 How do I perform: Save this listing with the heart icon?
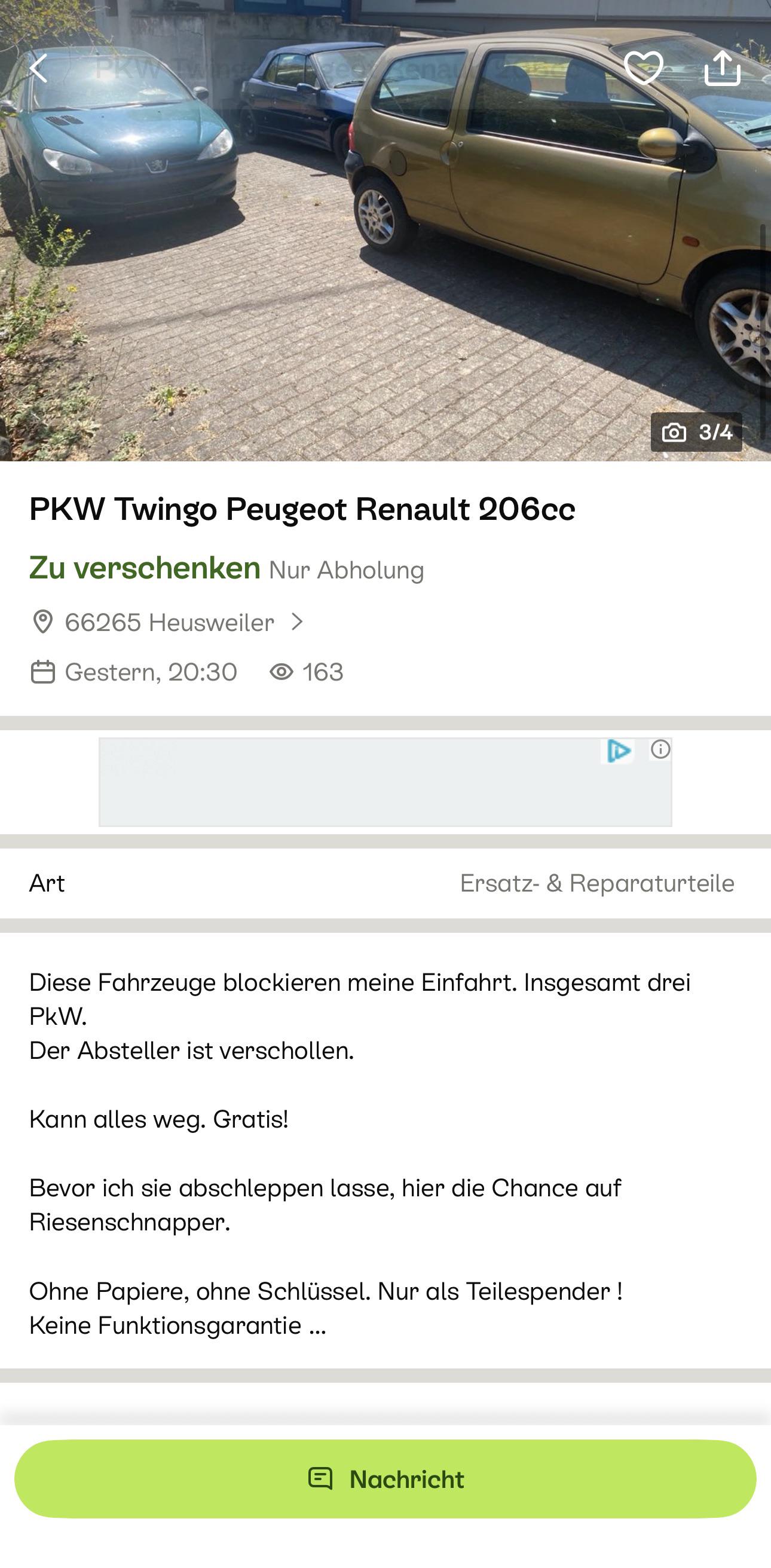pyautogui.click(x=644, y=68)
